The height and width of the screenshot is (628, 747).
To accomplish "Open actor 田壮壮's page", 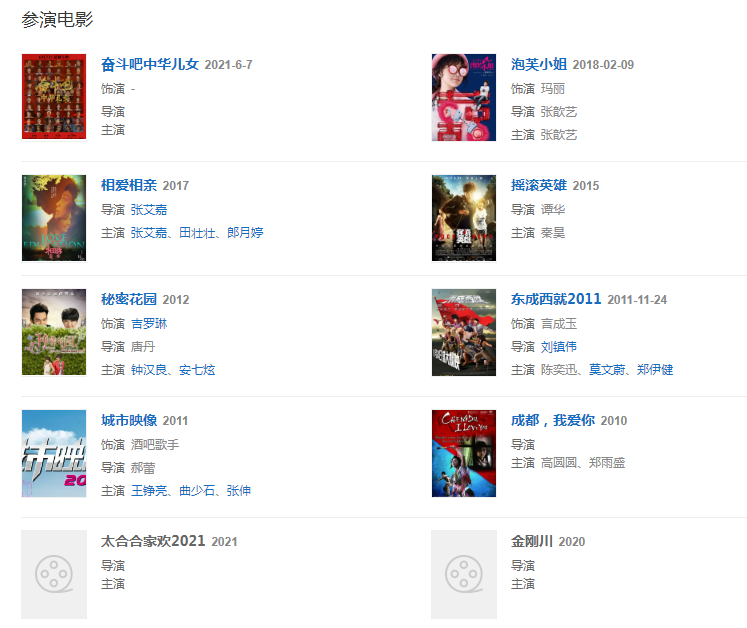I will 198,233.
